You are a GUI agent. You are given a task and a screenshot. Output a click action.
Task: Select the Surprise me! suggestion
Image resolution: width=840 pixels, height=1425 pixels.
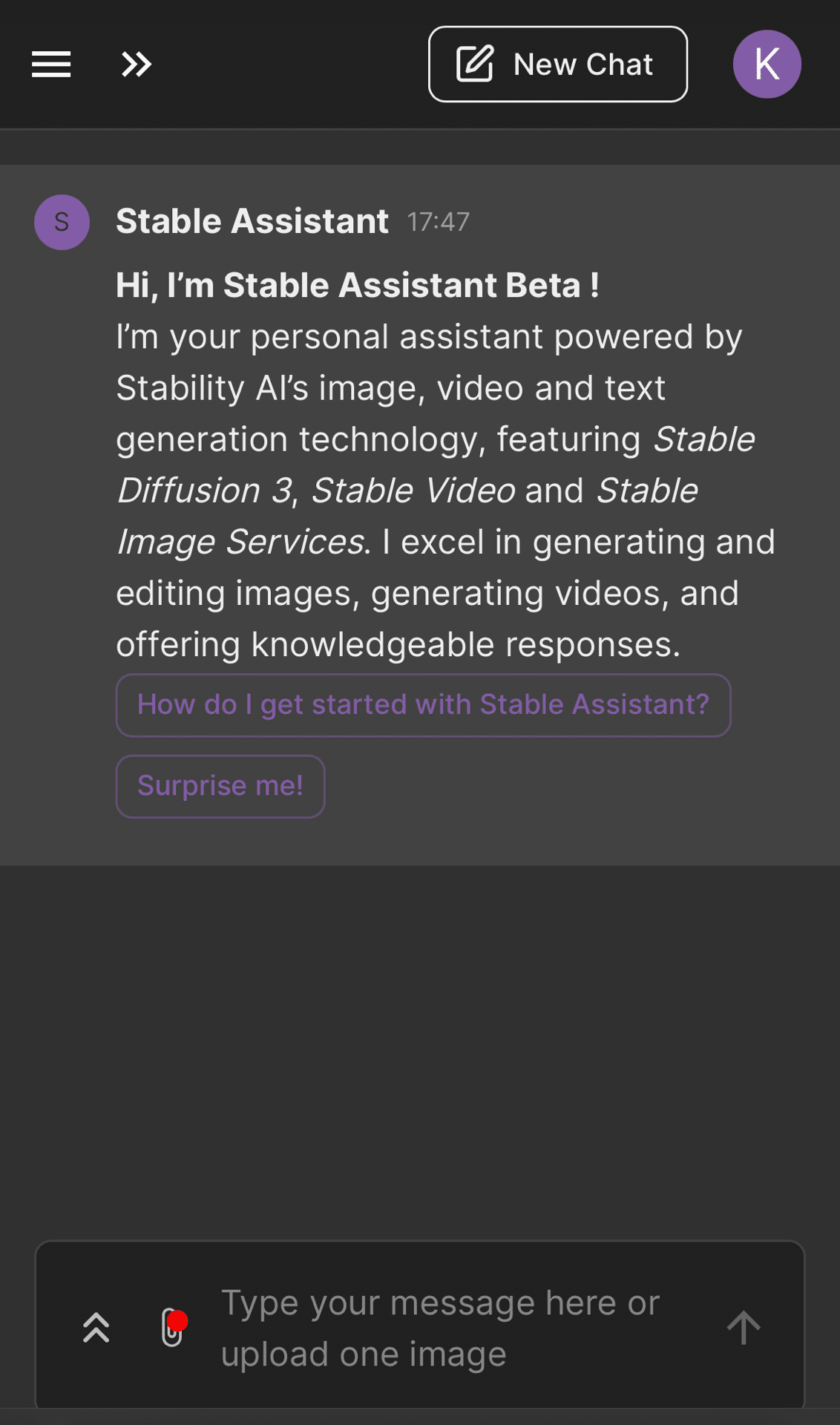coord(220,786)
